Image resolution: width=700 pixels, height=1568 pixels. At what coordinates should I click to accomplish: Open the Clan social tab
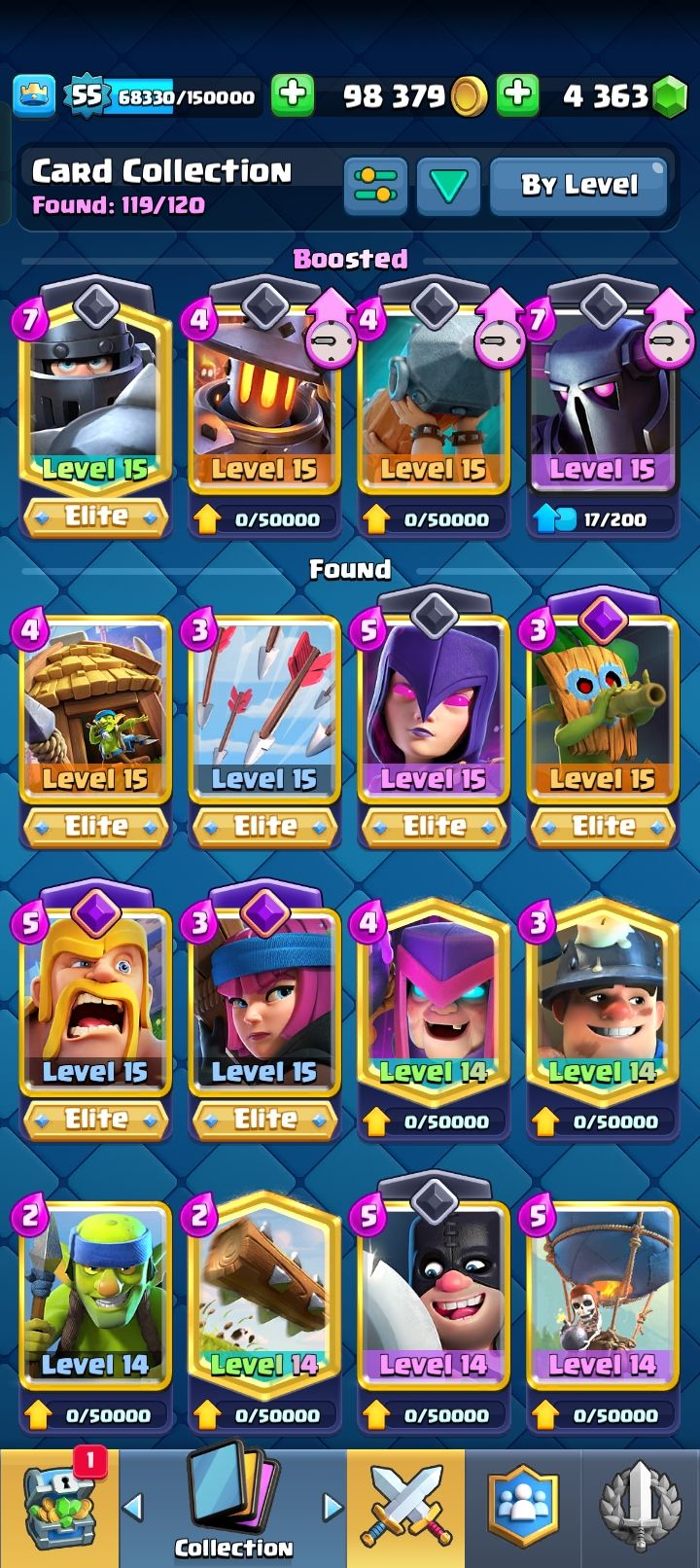click(x=522, y=1510)
